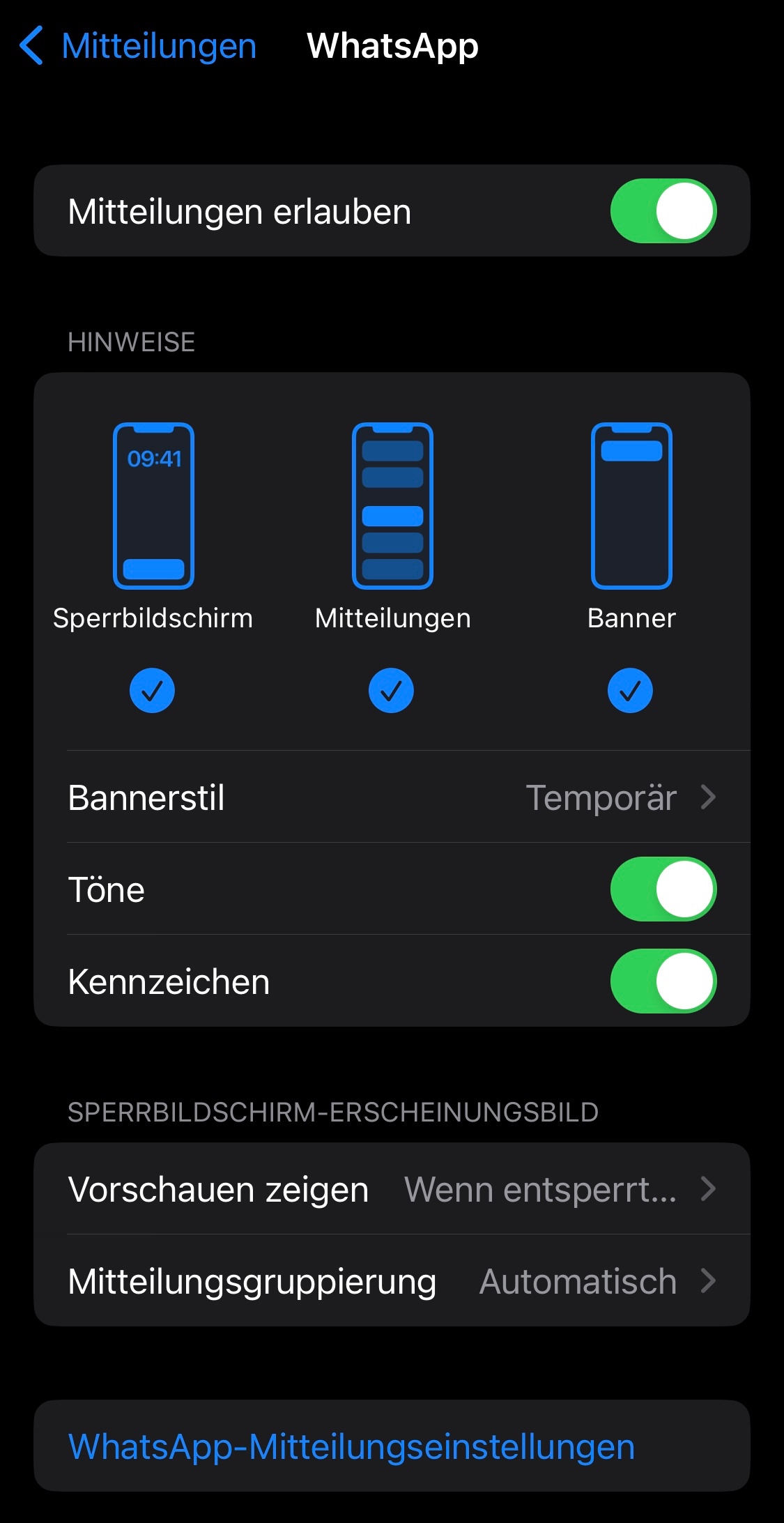Uncheck the Mitteilungen alert option
The height and width of the screenshot is (1523, 784).
coord(391,691)
